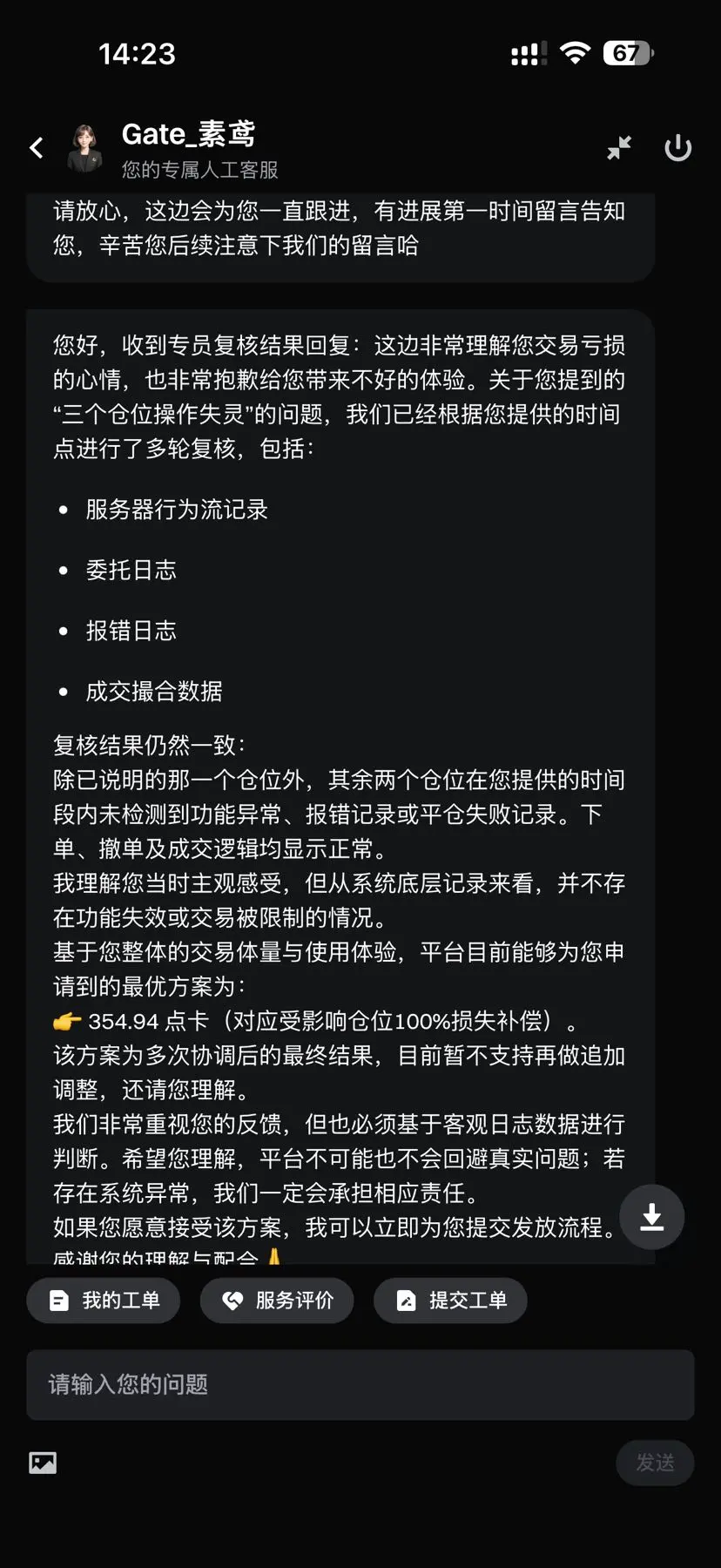Click the download chat record icon

pyautogui.click(x=651, y=1217)
